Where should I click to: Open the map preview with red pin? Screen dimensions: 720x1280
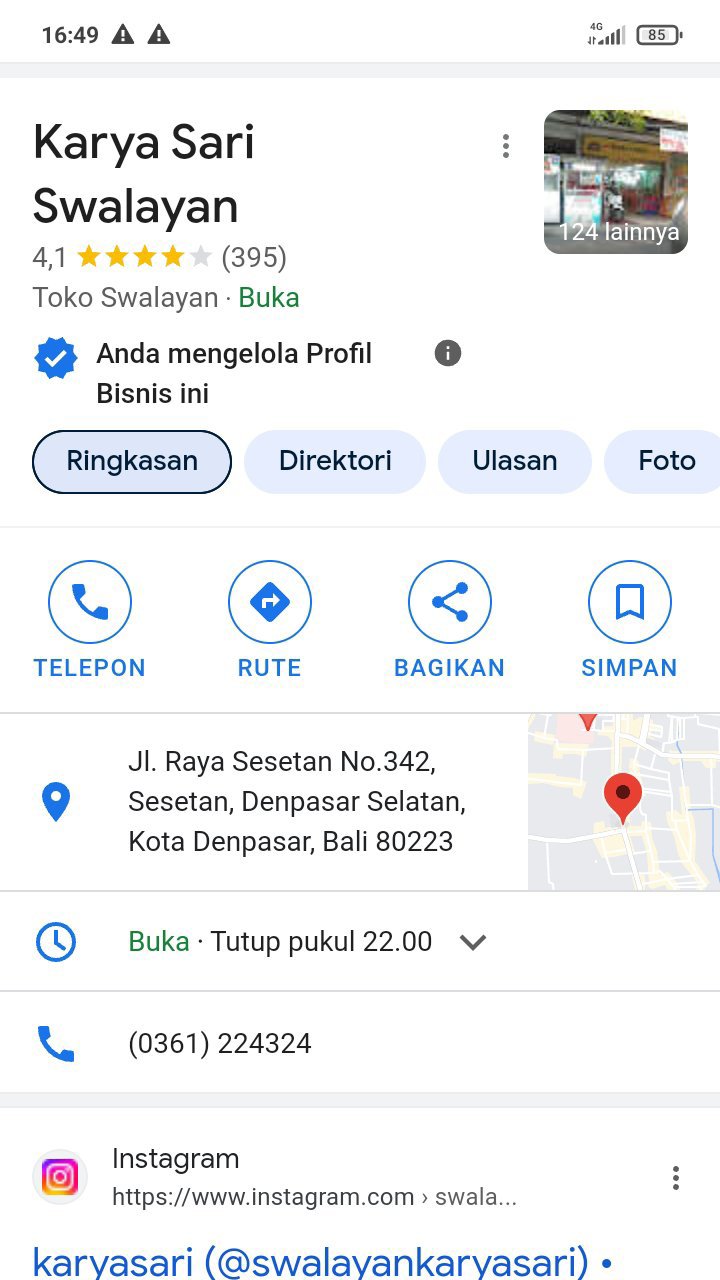click(623, 802)
